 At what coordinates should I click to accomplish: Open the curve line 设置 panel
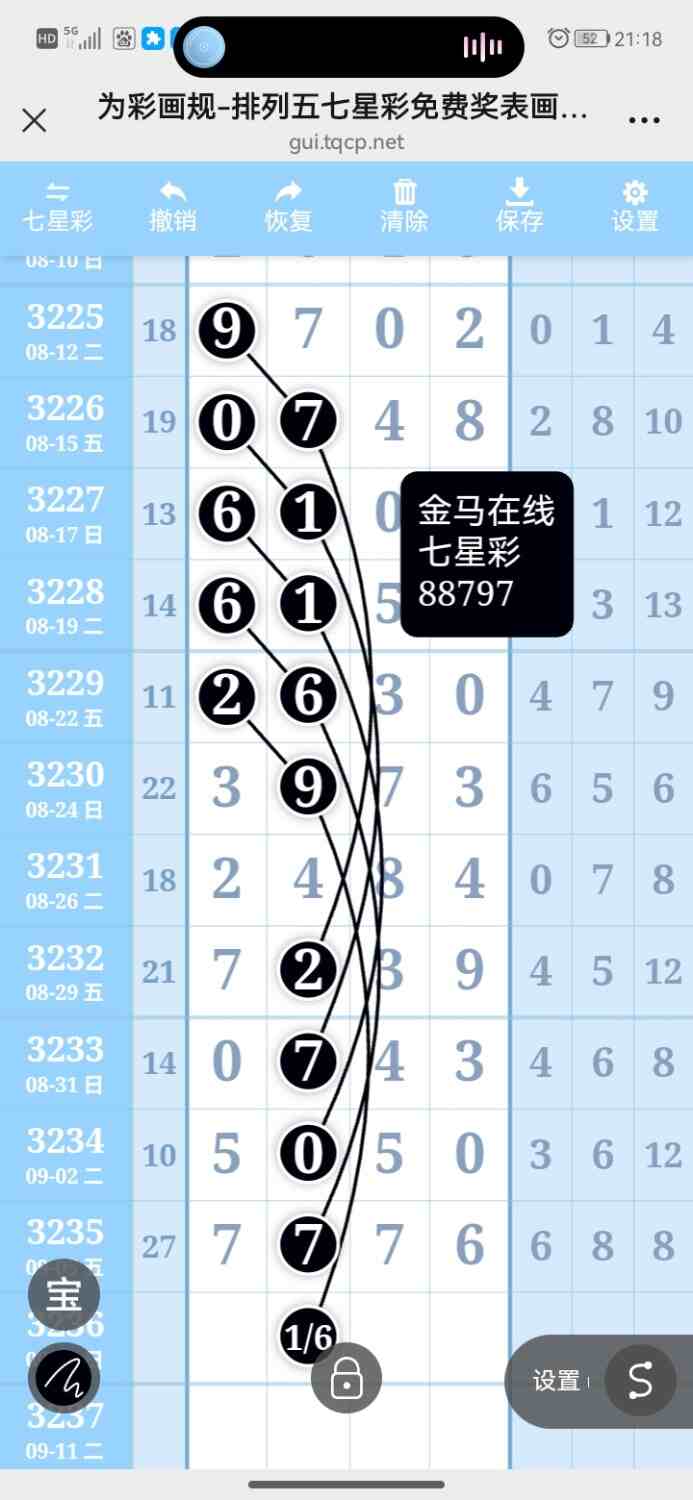(557, 1381)
